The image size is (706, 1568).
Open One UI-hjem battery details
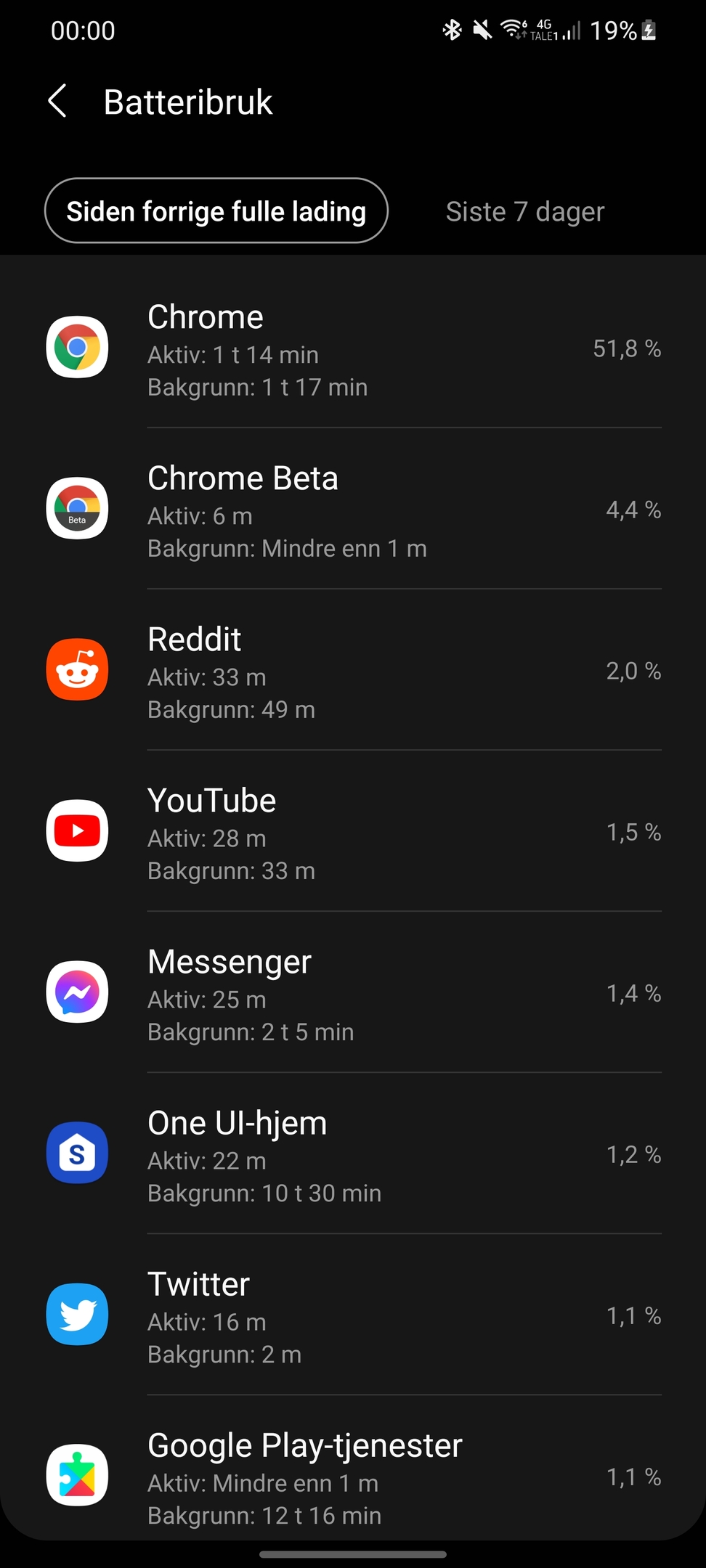pos(353,1154)
